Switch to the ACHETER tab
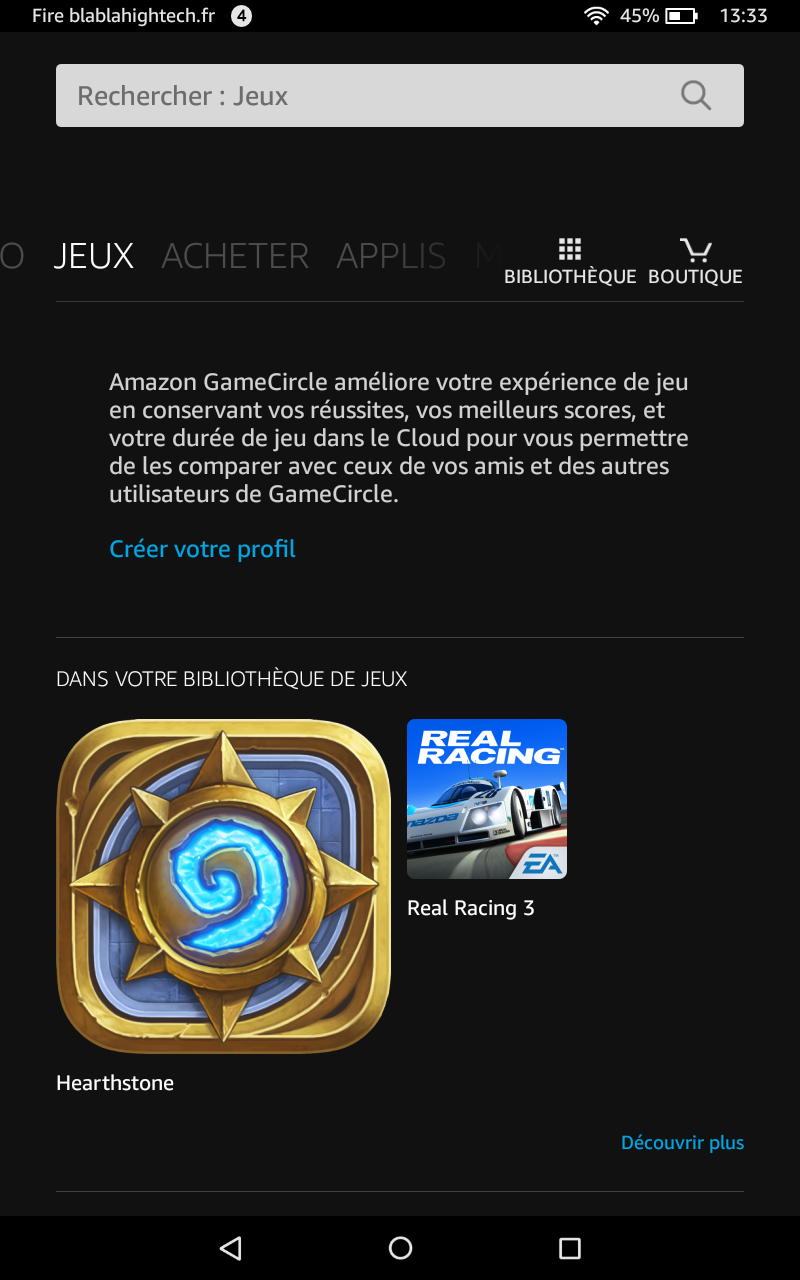800x1280 pixels. [235, 256]
